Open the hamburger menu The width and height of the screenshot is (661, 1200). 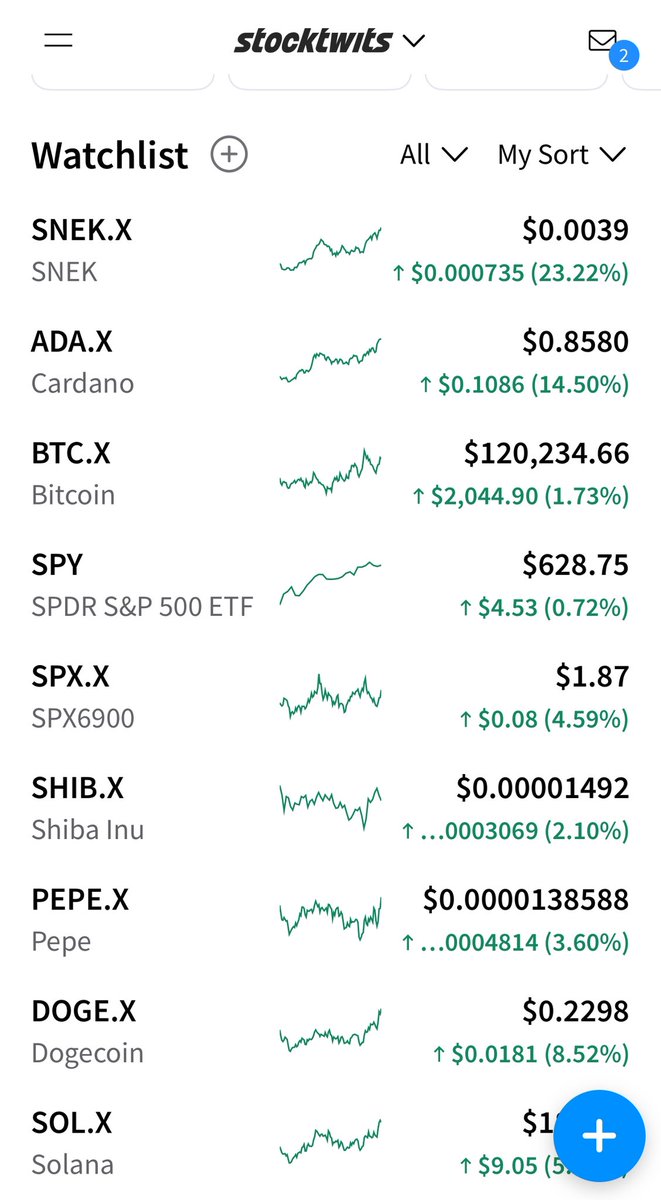coord(58,41)
